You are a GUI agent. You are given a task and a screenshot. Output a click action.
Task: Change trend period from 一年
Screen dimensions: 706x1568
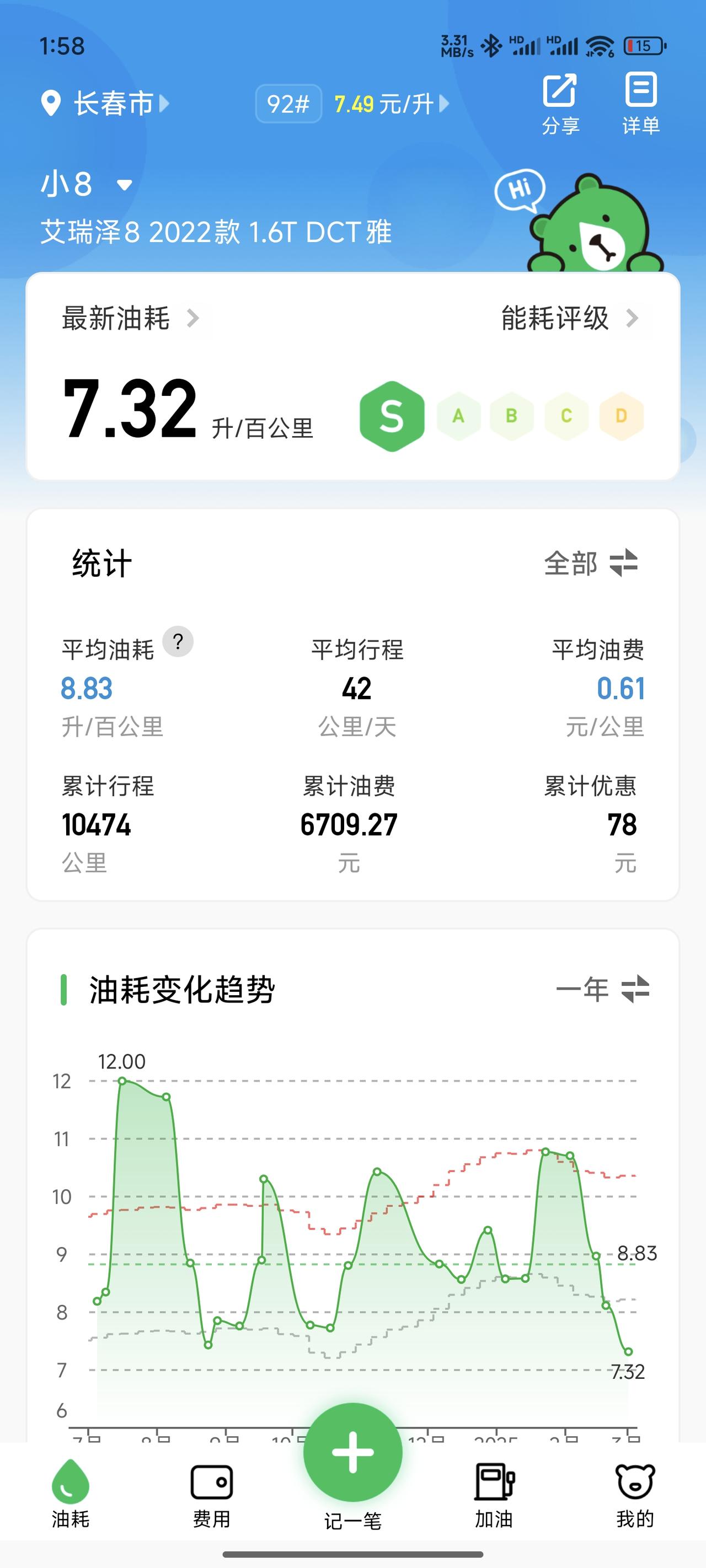coord(602,989)
